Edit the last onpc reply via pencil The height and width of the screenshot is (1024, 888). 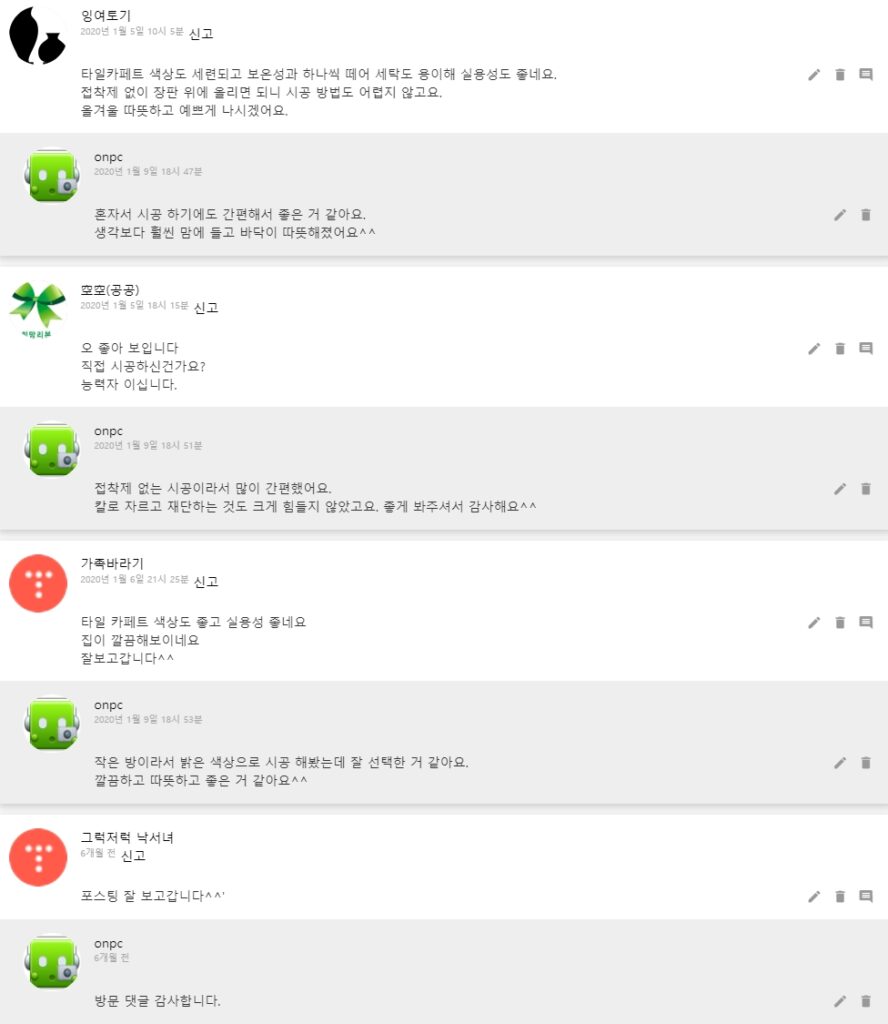pyautogui.click(x=840, y=1000)
